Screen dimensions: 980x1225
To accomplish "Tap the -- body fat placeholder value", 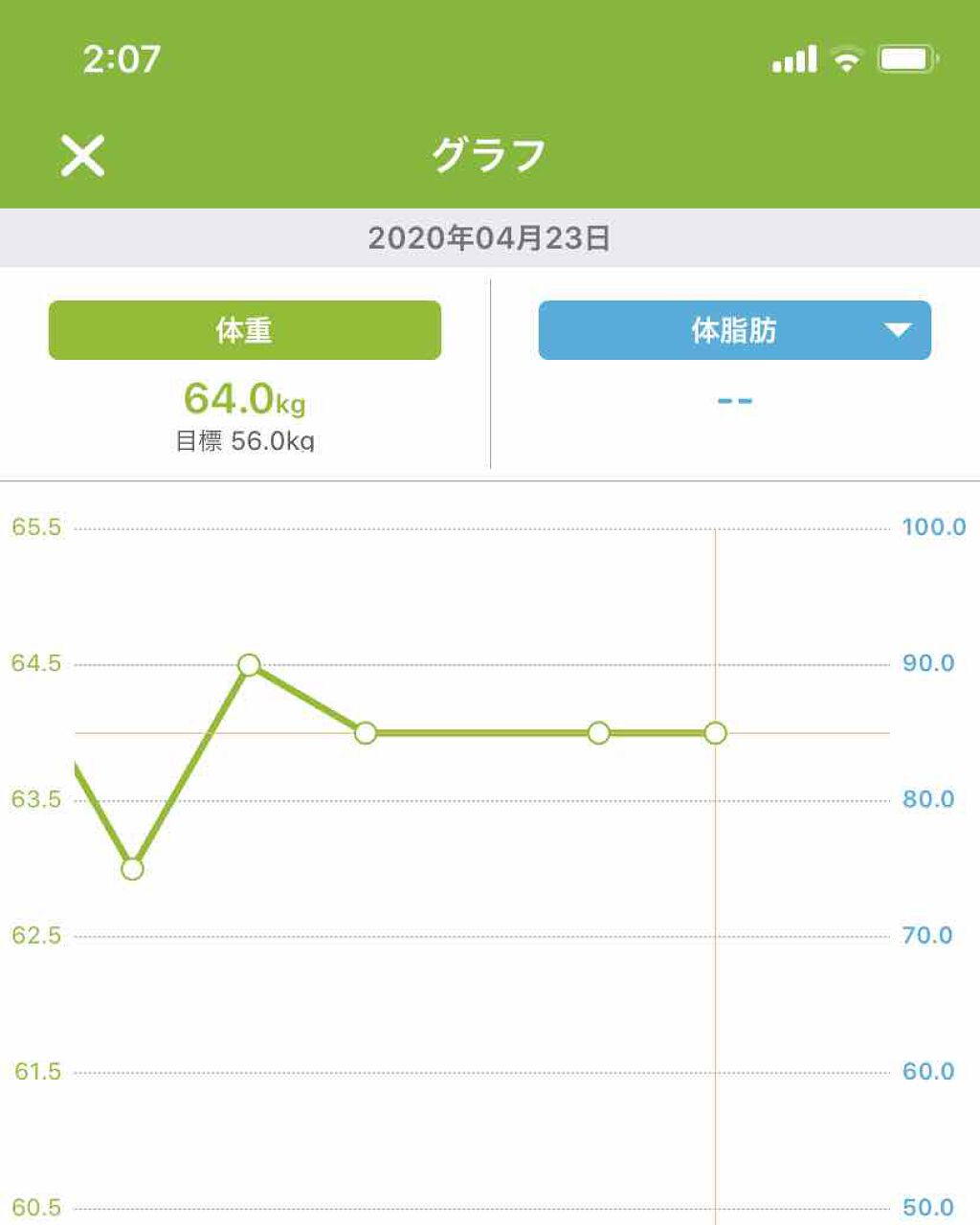I will [735, 400].
